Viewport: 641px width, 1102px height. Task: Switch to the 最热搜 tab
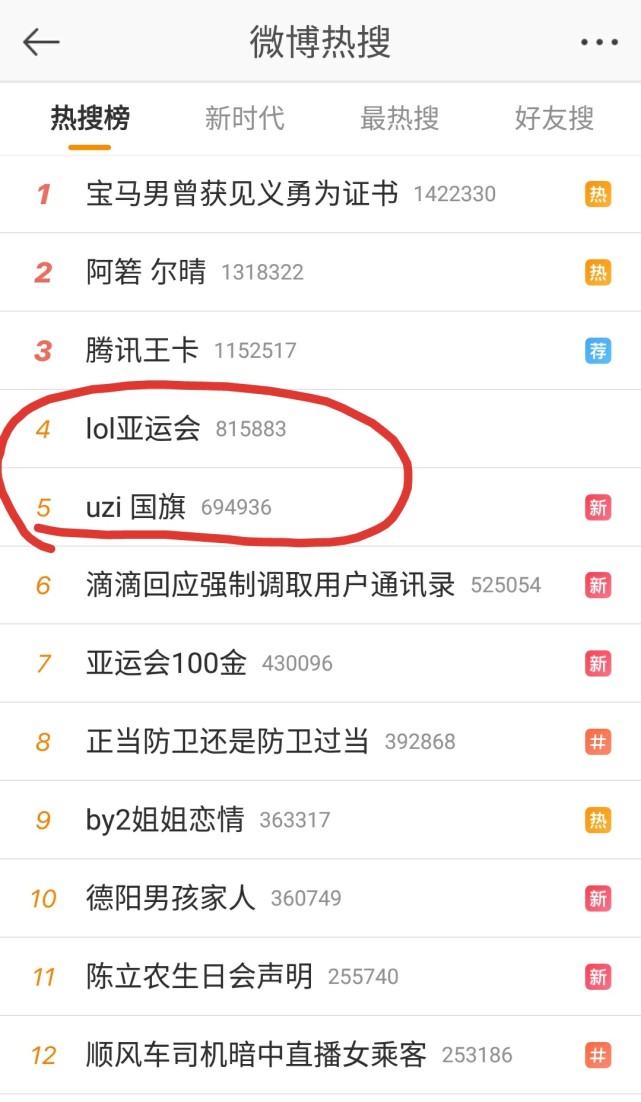(399, 119)
